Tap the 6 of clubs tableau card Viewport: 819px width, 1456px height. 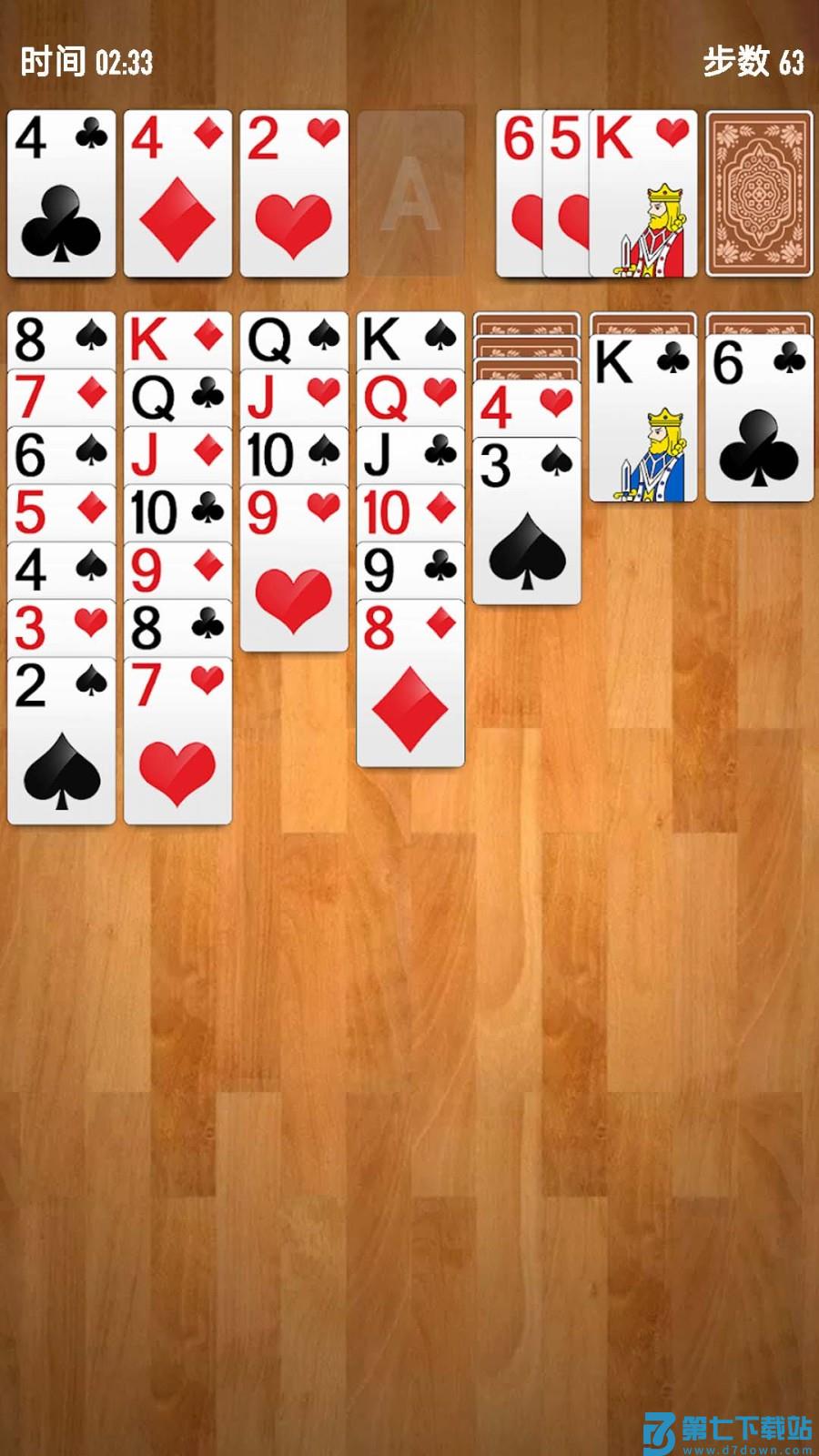(759, 419)
